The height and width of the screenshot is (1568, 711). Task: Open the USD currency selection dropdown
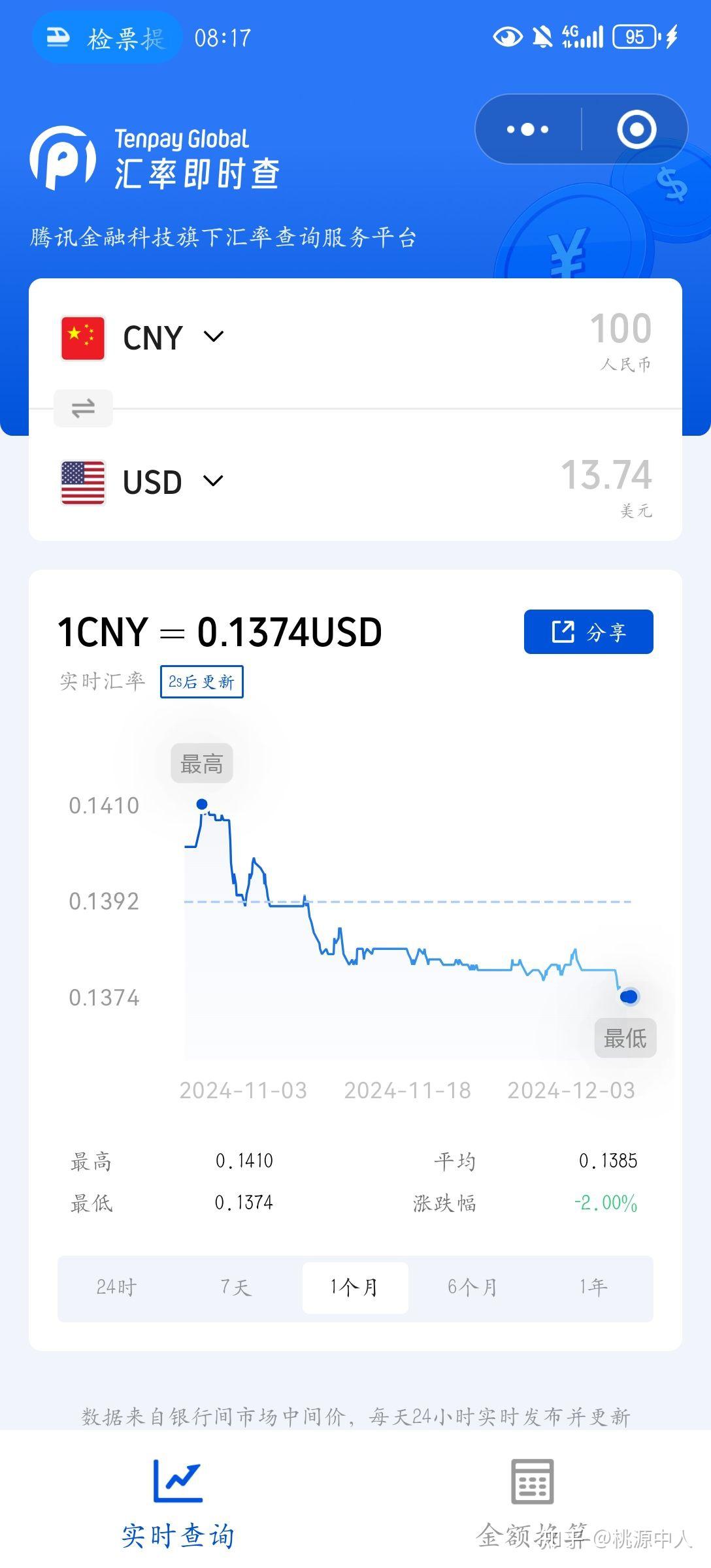click(x=214, y=482)
